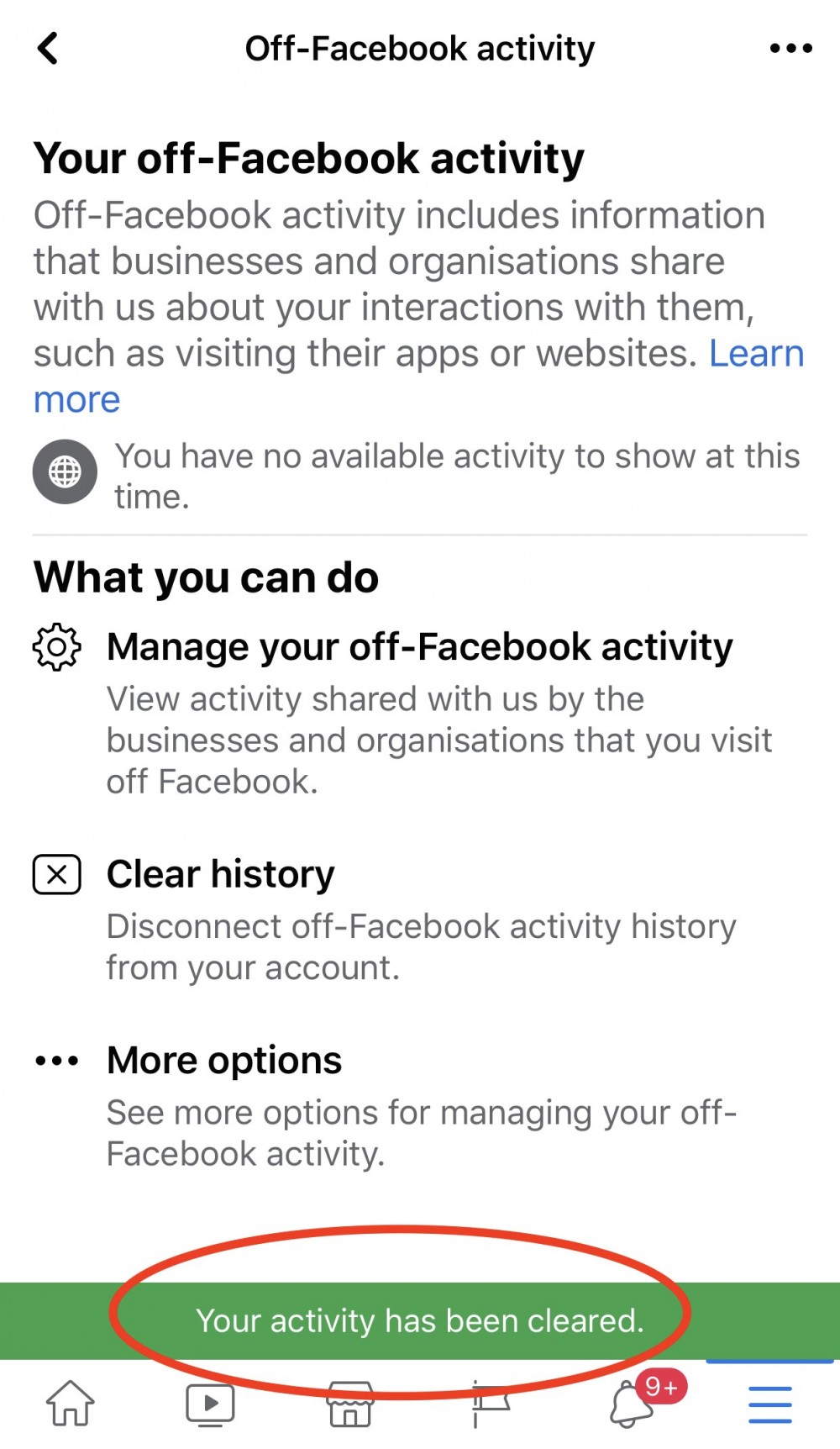The height and width of the screenshot is (1449, 840).
Task: Select Clear history option
Action: coord(220,875)
